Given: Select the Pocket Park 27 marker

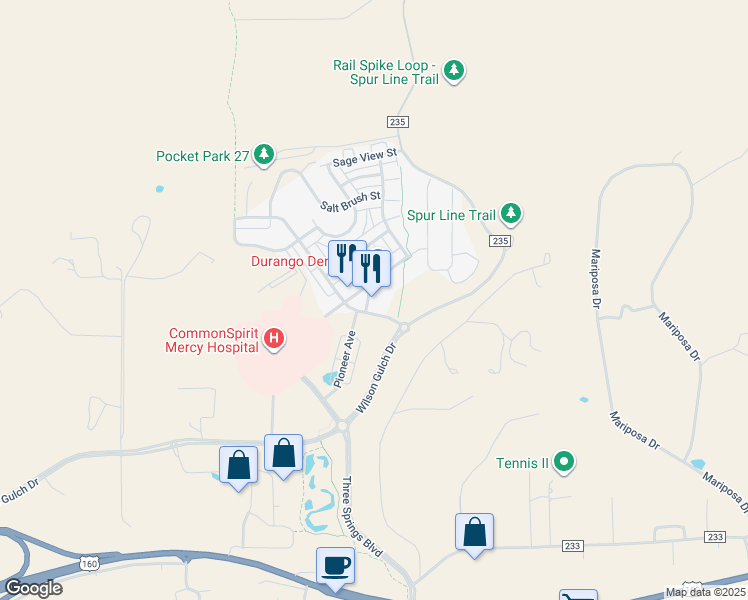Looking at the screenshot, I should point(264,155).
